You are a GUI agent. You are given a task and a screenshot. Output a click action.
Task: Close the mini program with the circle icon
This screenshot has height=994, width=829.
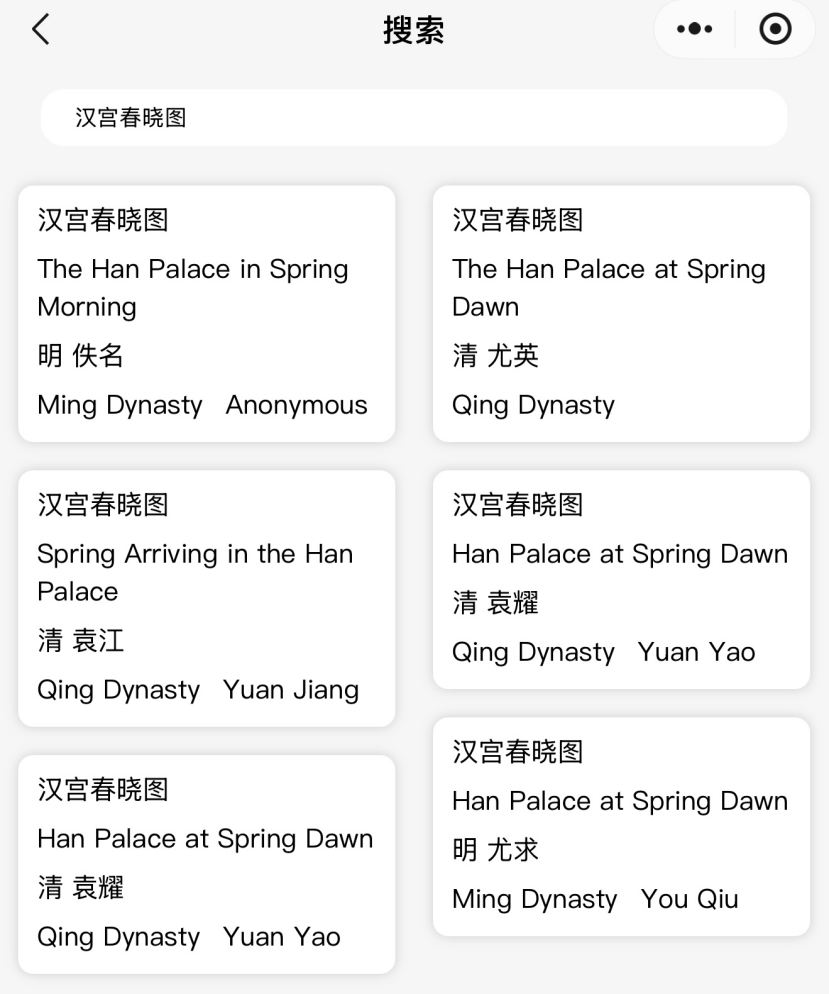coord(775,30)
